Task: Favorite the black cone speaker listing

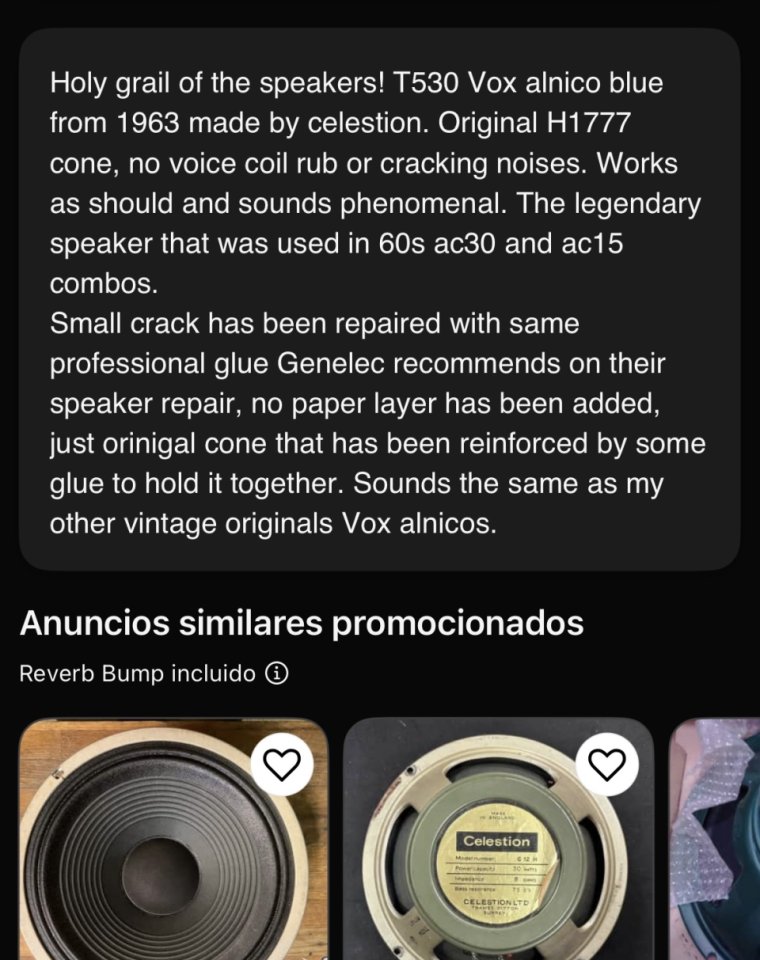Action: pyautogui.click(x=281, y=765)
